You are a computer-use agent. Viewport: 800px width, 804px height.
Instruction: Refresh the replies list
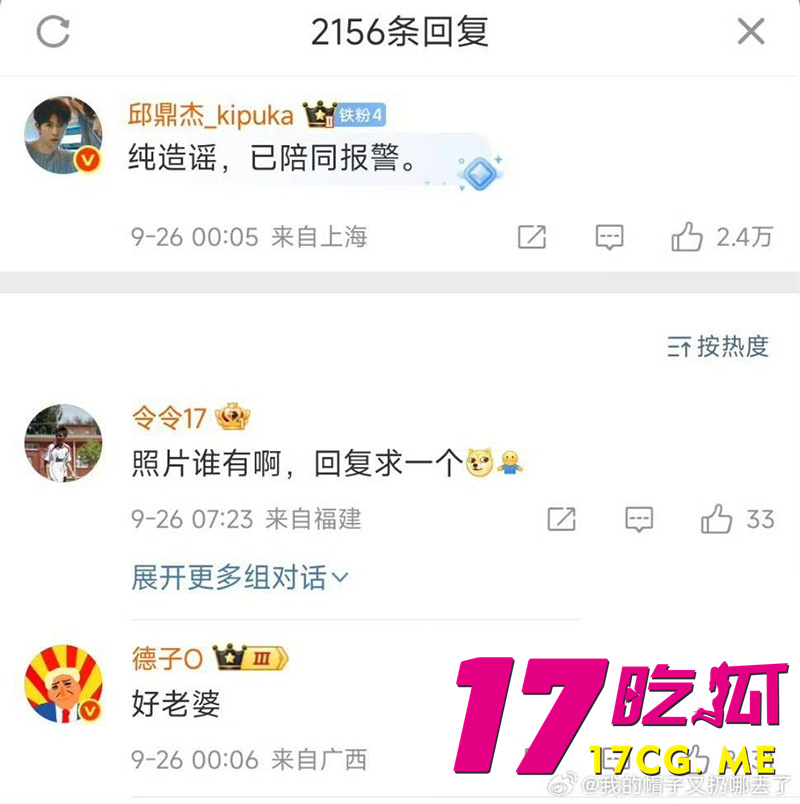[53, 32]
